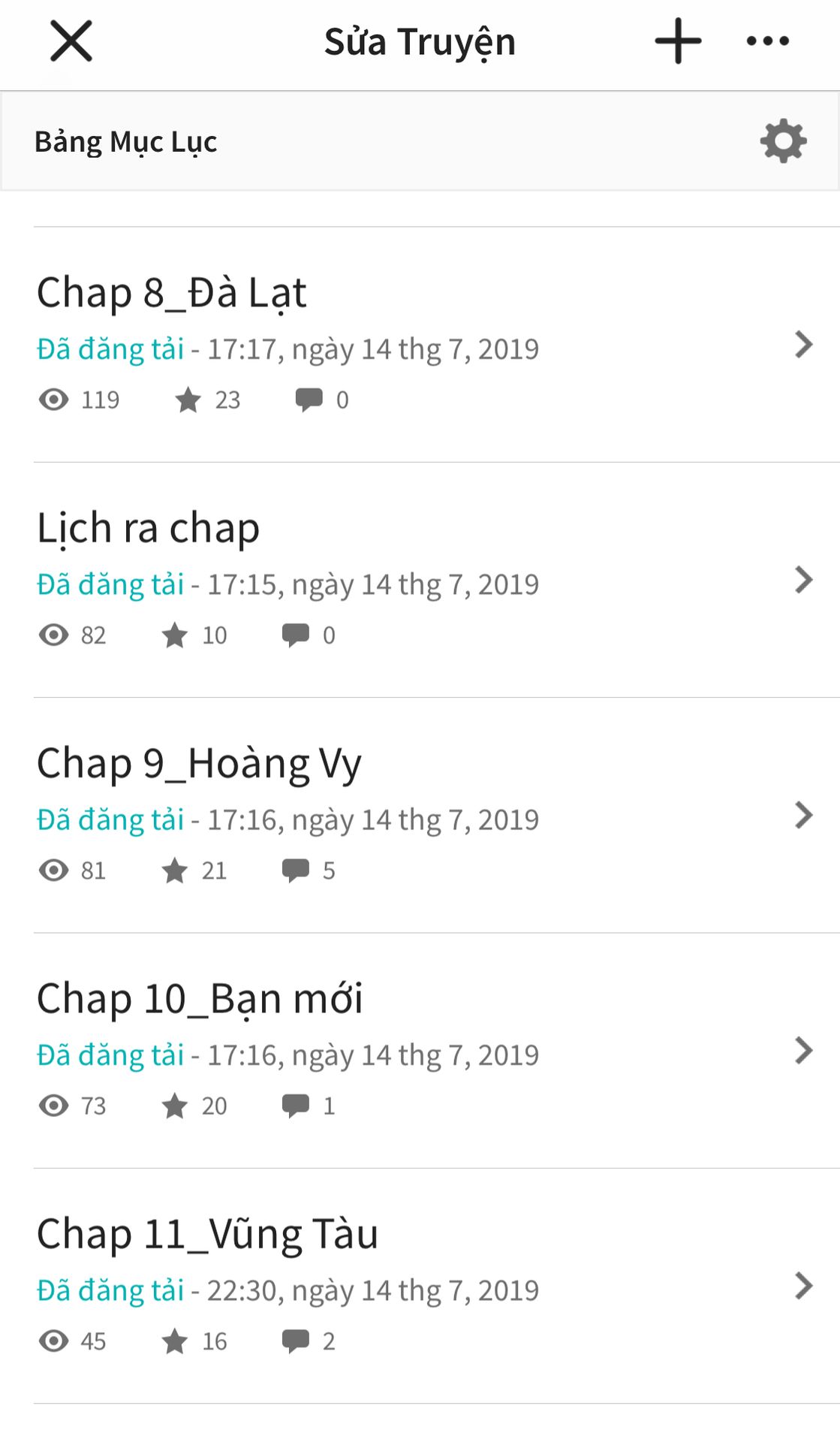Open Chap 10_Bạn mới
This screenshot has height=1442, width=840.
[x=437, y=1051]
